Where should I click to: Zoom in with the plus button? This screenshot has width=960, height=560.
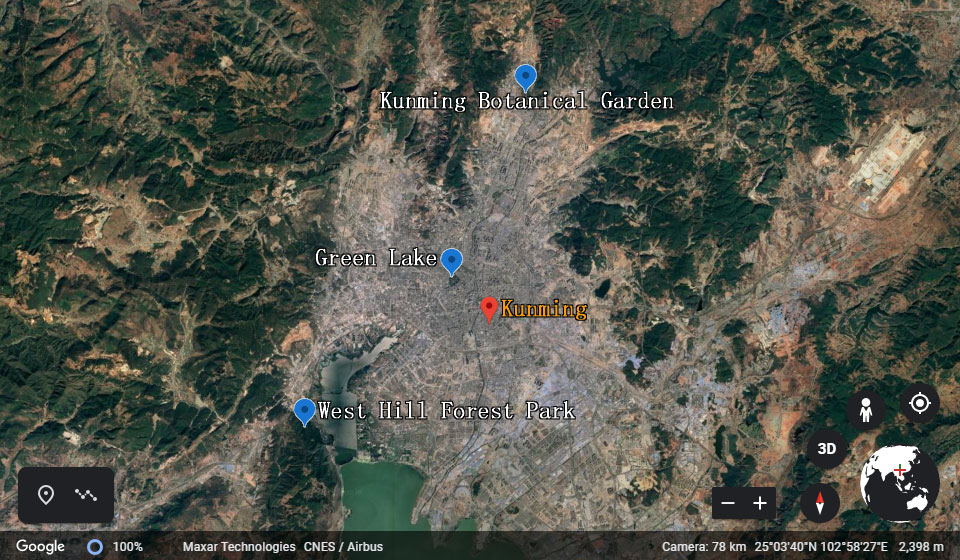point(760,503)
